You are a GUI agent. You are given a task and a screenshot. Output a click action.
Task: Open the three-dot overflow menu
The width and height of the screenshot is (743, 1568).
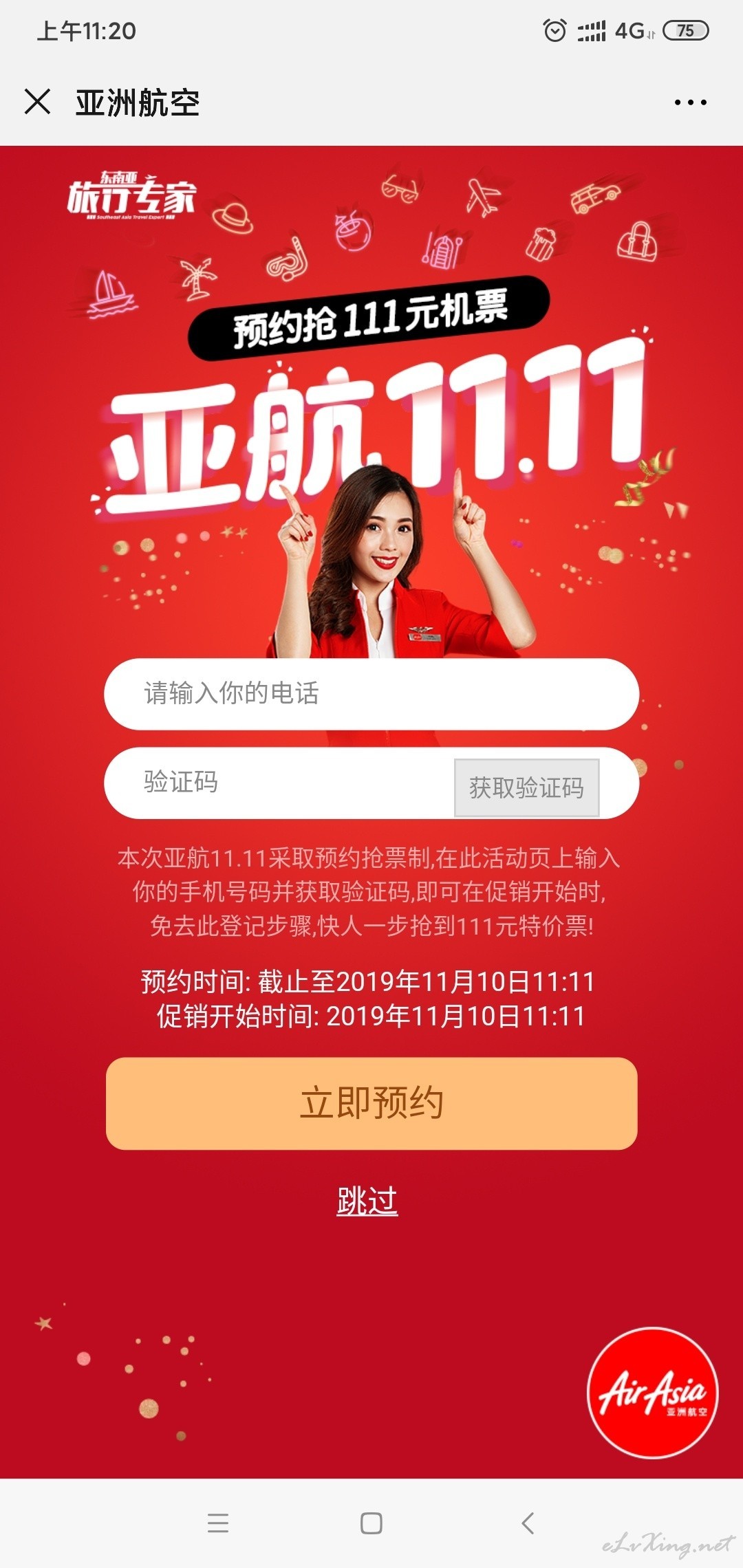click(690, 102)
